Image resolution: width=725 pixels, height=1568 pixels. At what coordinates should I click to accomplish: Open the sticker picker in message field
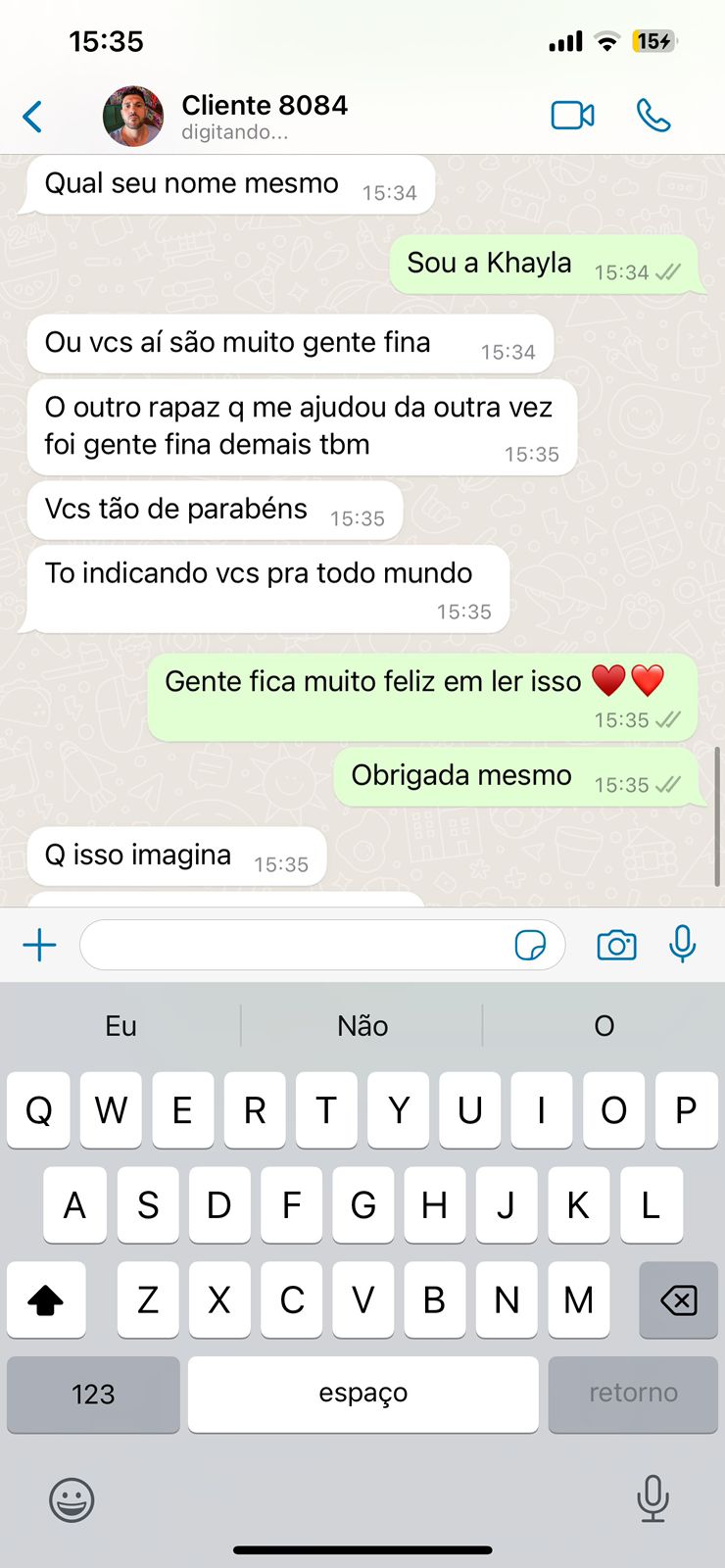pos(530,946)
